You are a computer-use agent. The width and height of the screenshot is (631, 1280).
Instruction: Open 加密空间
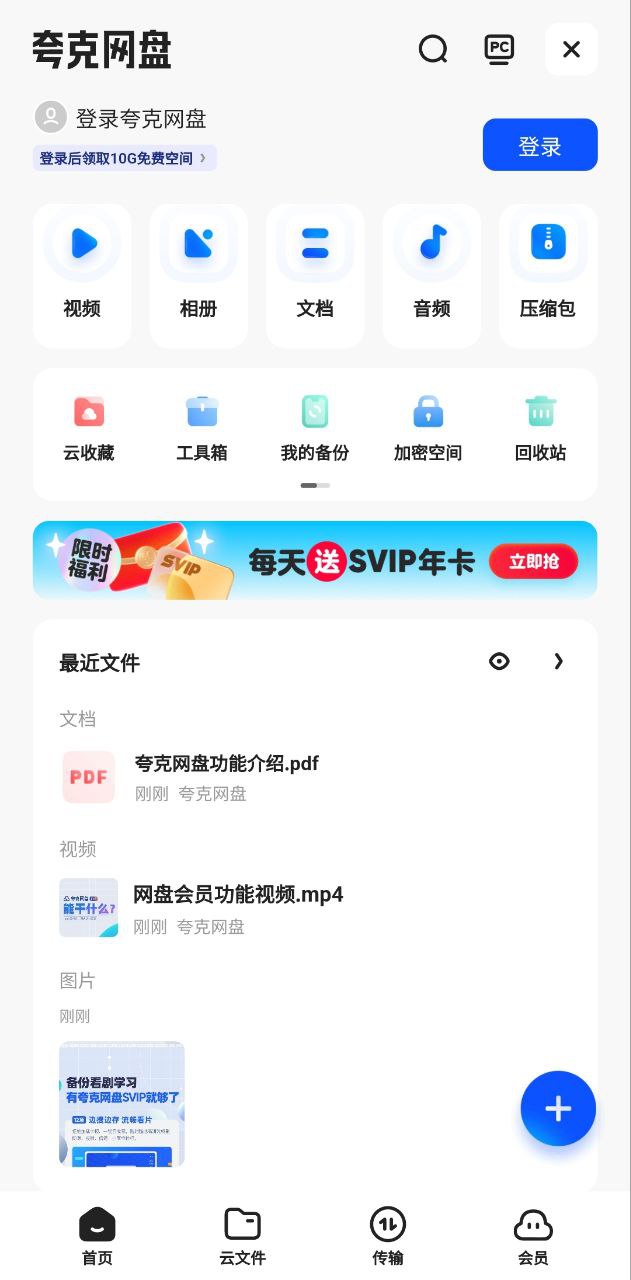point(428,429)
